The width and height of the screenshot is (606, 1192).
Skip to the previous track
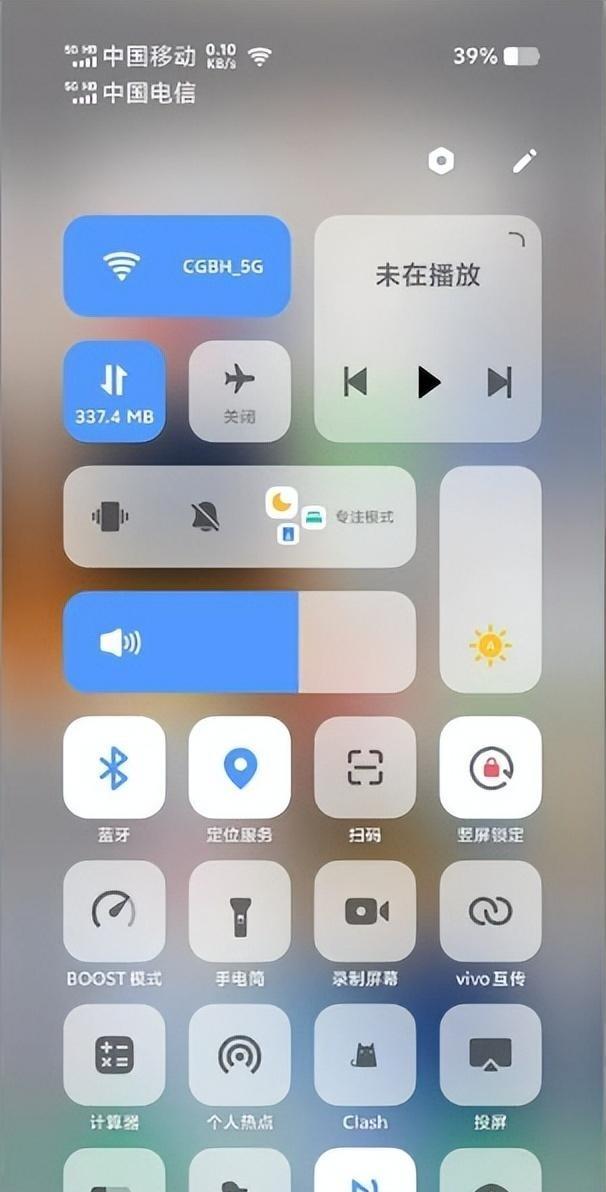[355, 382]
